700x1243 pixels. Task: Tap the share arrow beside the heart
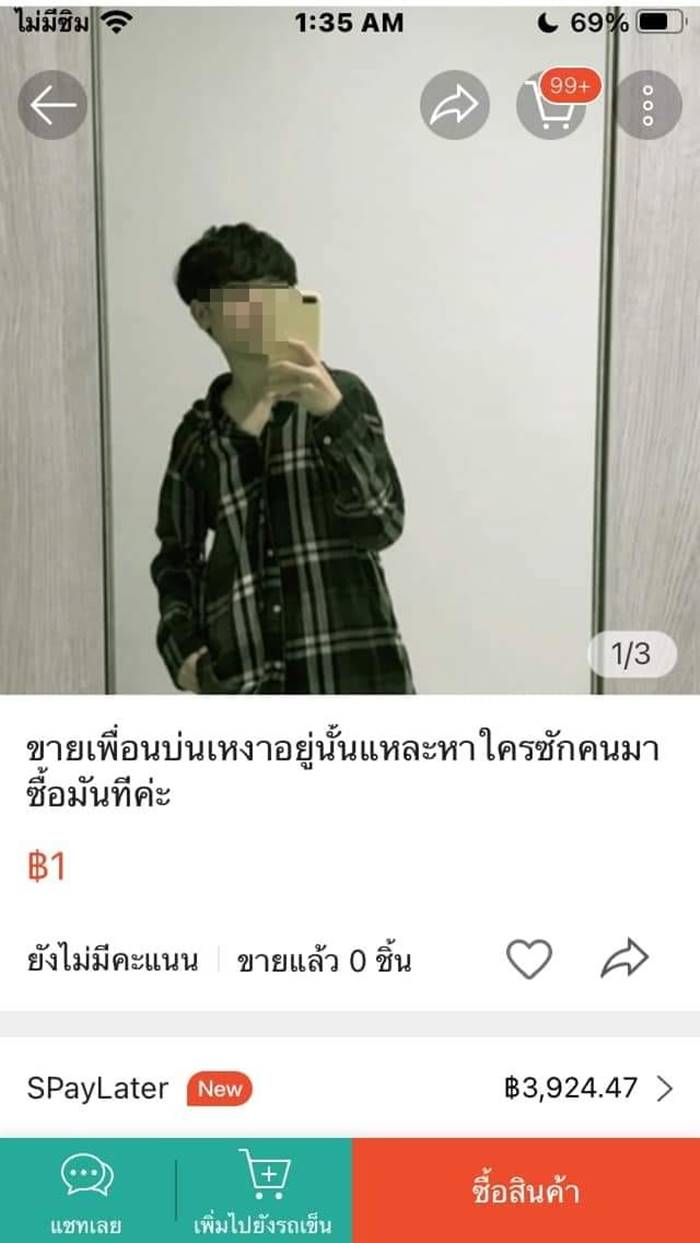click(x=625, y=960)
